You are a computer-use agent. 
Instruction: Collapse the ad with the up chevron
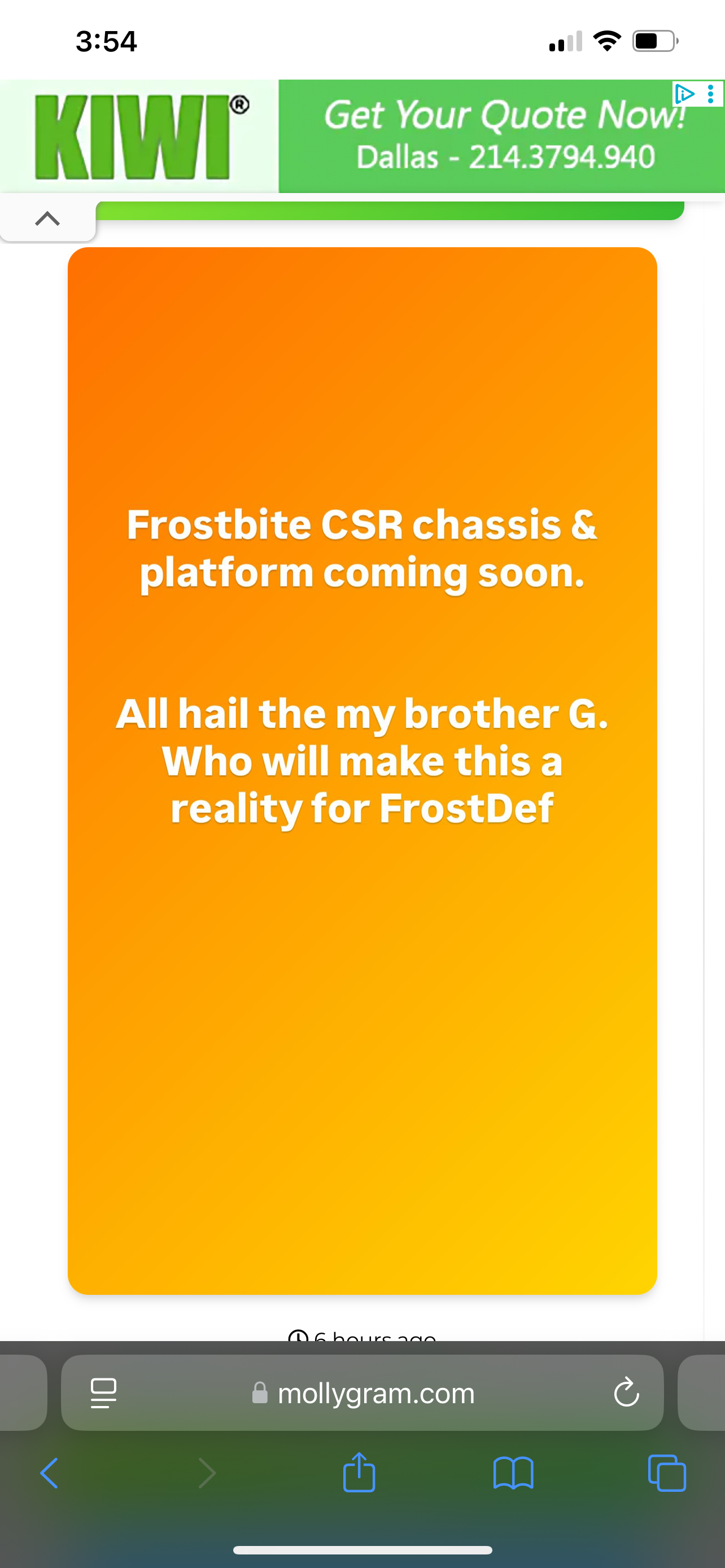47,218
